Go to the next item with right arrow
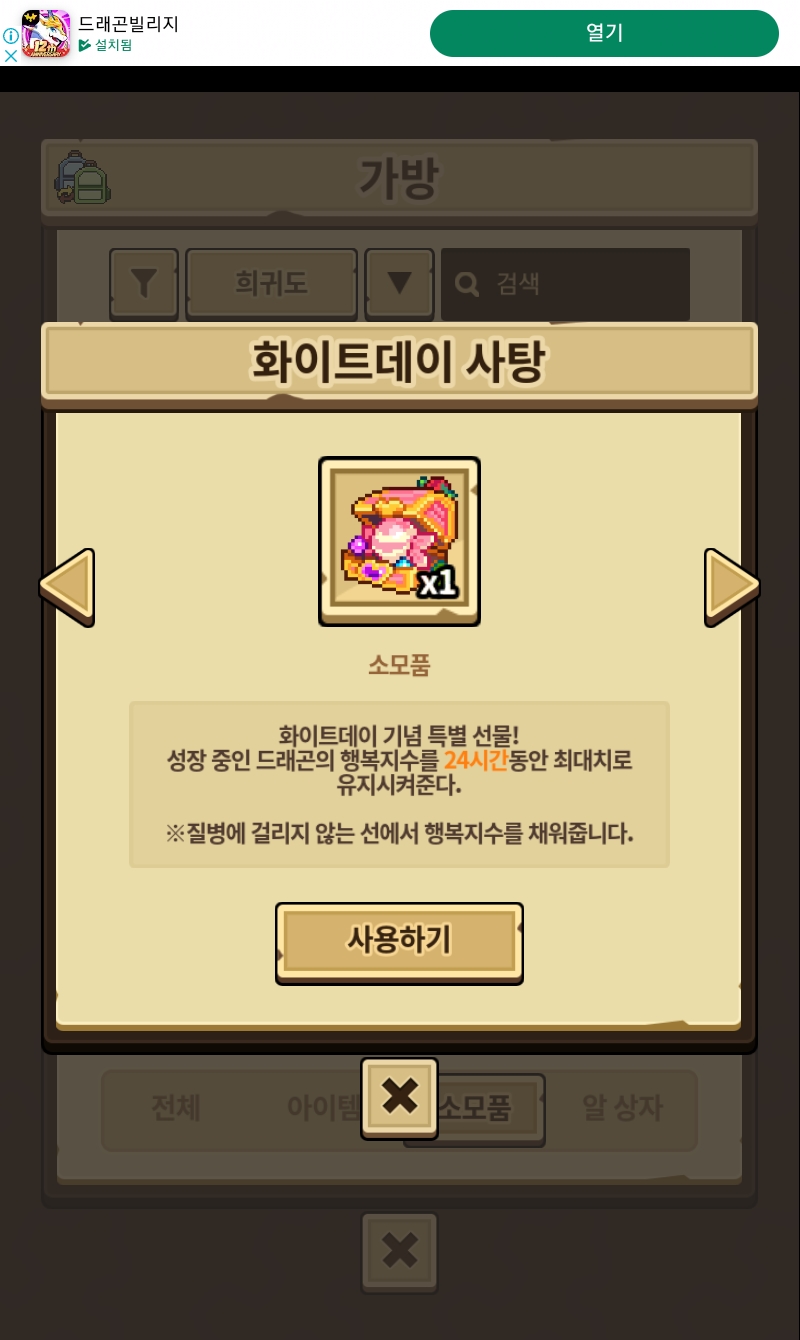 click(x=731, y=586)
